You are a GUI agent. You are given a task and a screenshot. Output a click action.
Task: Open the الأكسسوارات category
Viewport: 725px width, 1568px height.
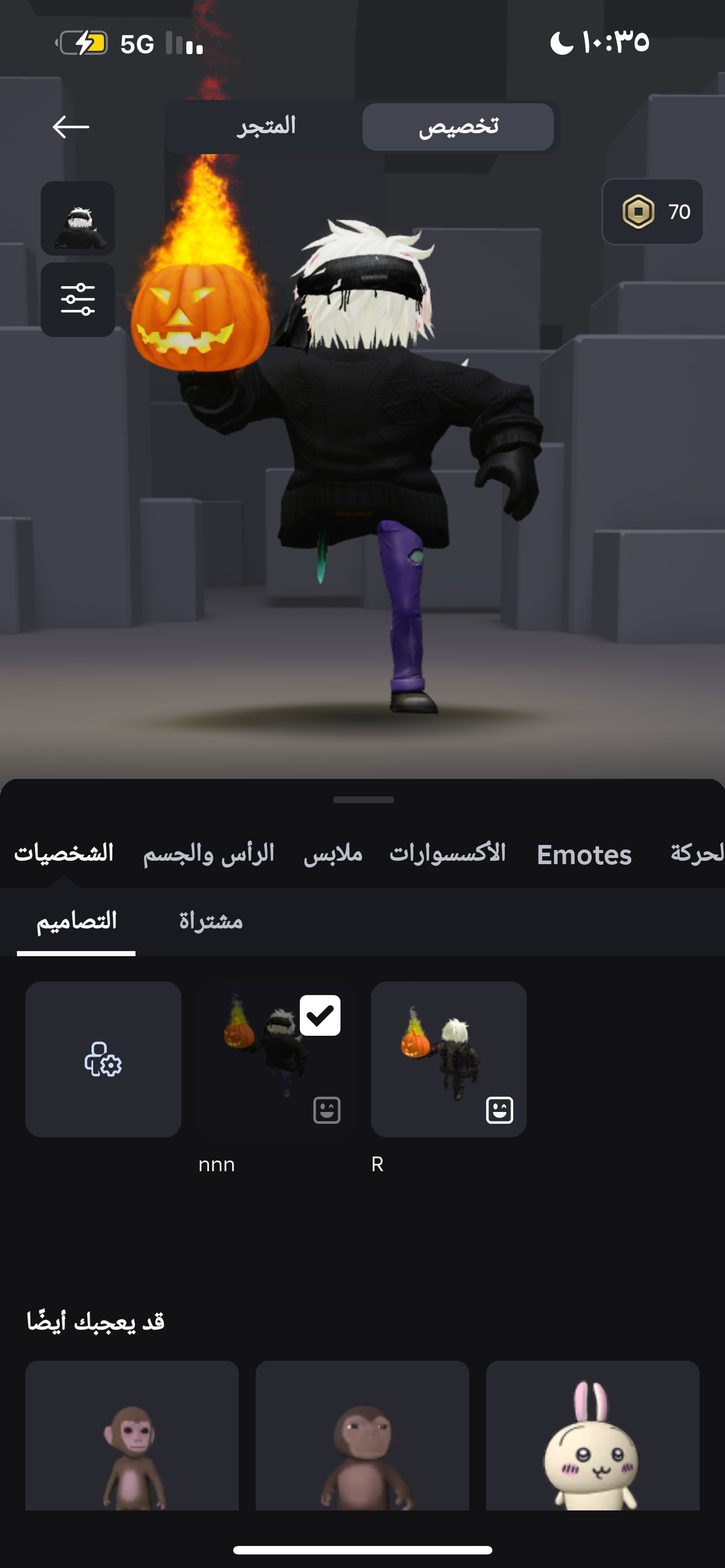coord(447,853)
